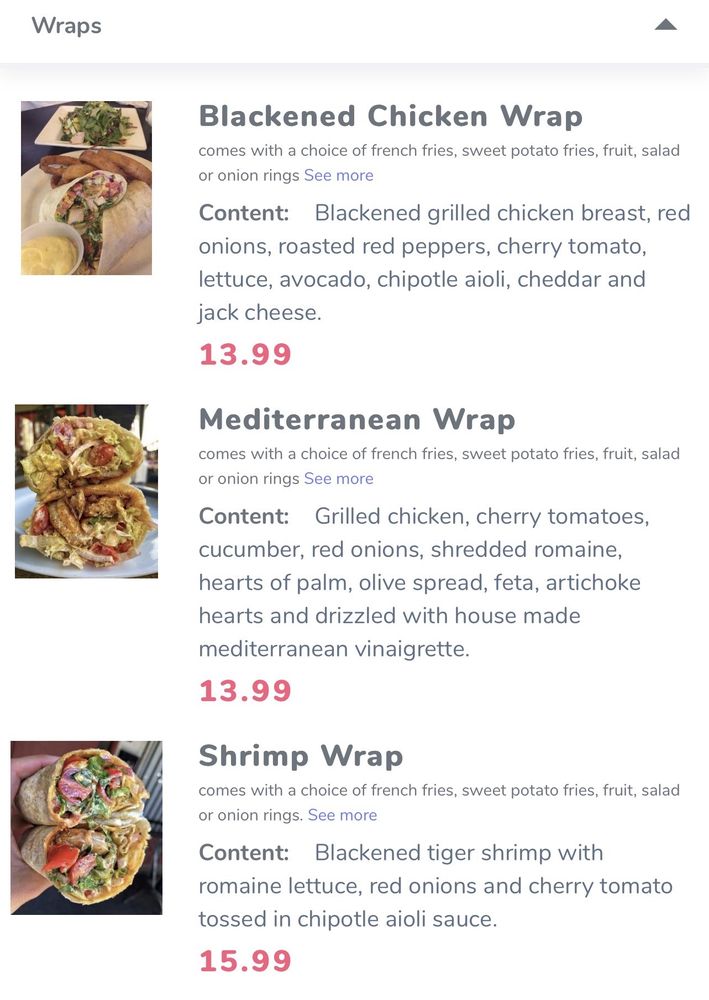Collapse the Wraps section
The height and width of the screenshot is (1000, 709).
tap(665, 26)
